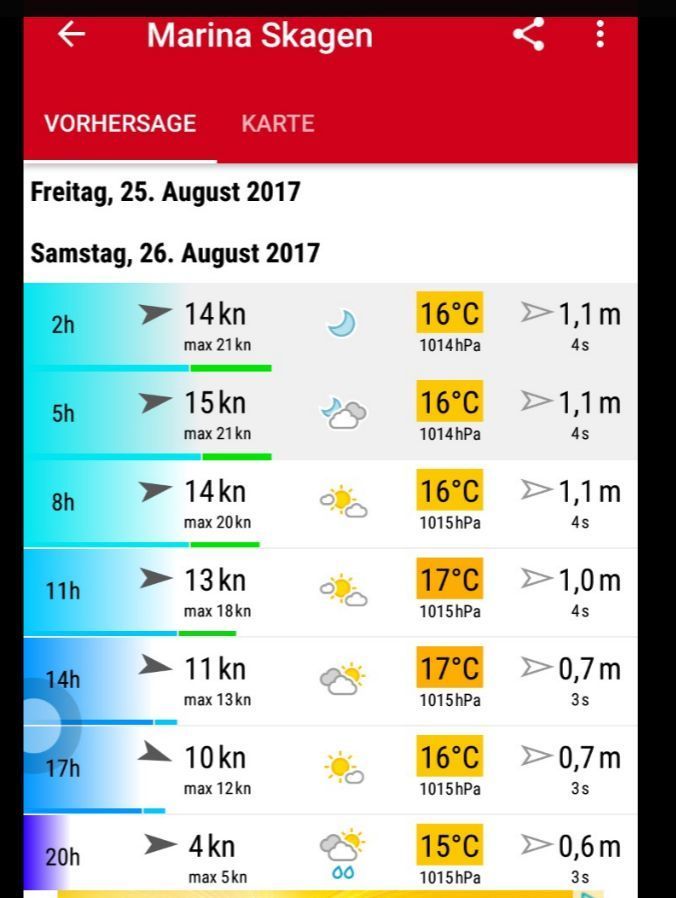Open the 20h forecast row
The width and height of the screenshot is (676, 898).
coord(330,855)
